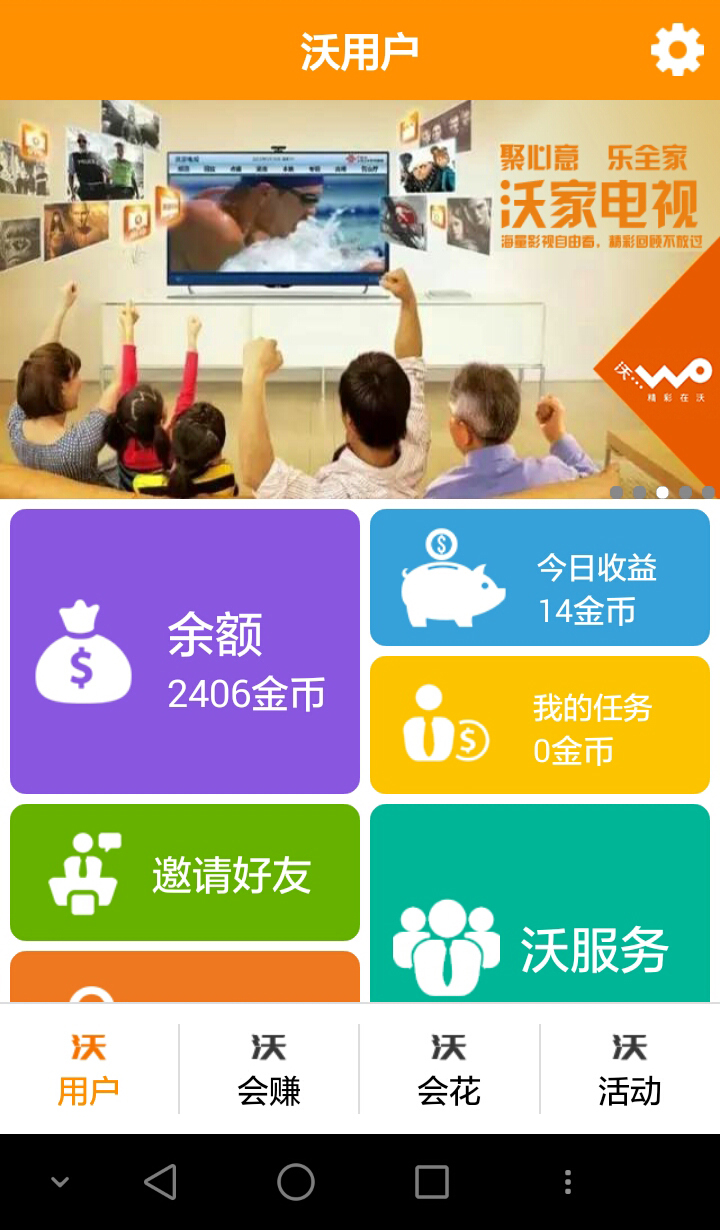Open the 余额 balance card
The image size is (720, 1230).
(185, 651)
